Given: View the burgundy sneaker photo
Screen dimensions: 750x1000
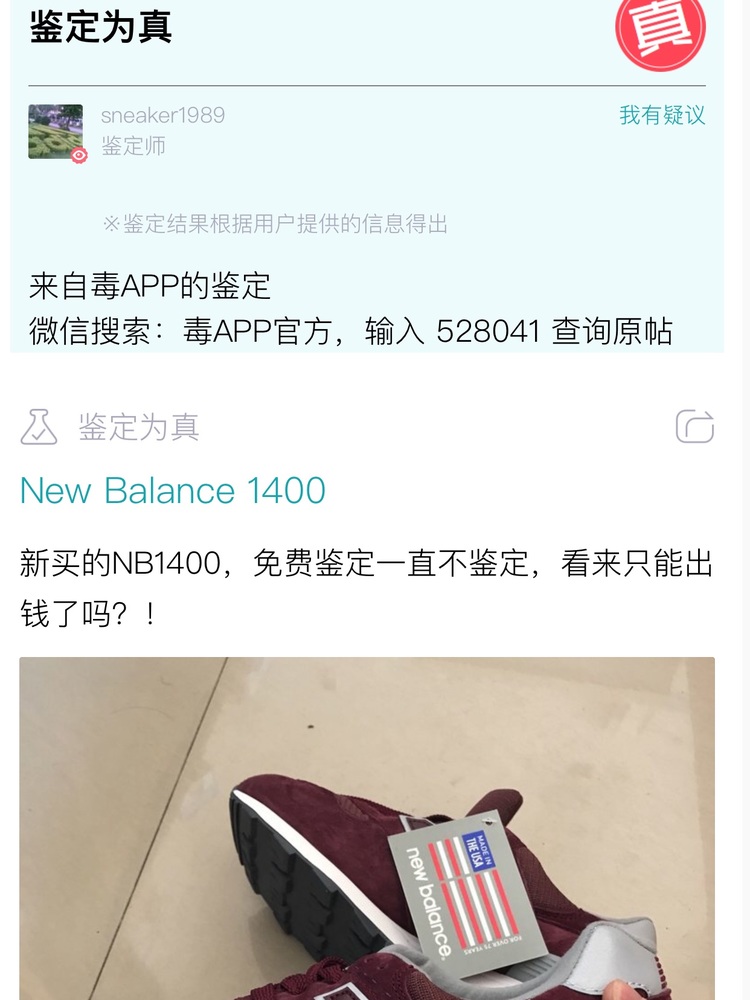Looking at the screenshot, I should pyautogui.click(x=367, y=828).
